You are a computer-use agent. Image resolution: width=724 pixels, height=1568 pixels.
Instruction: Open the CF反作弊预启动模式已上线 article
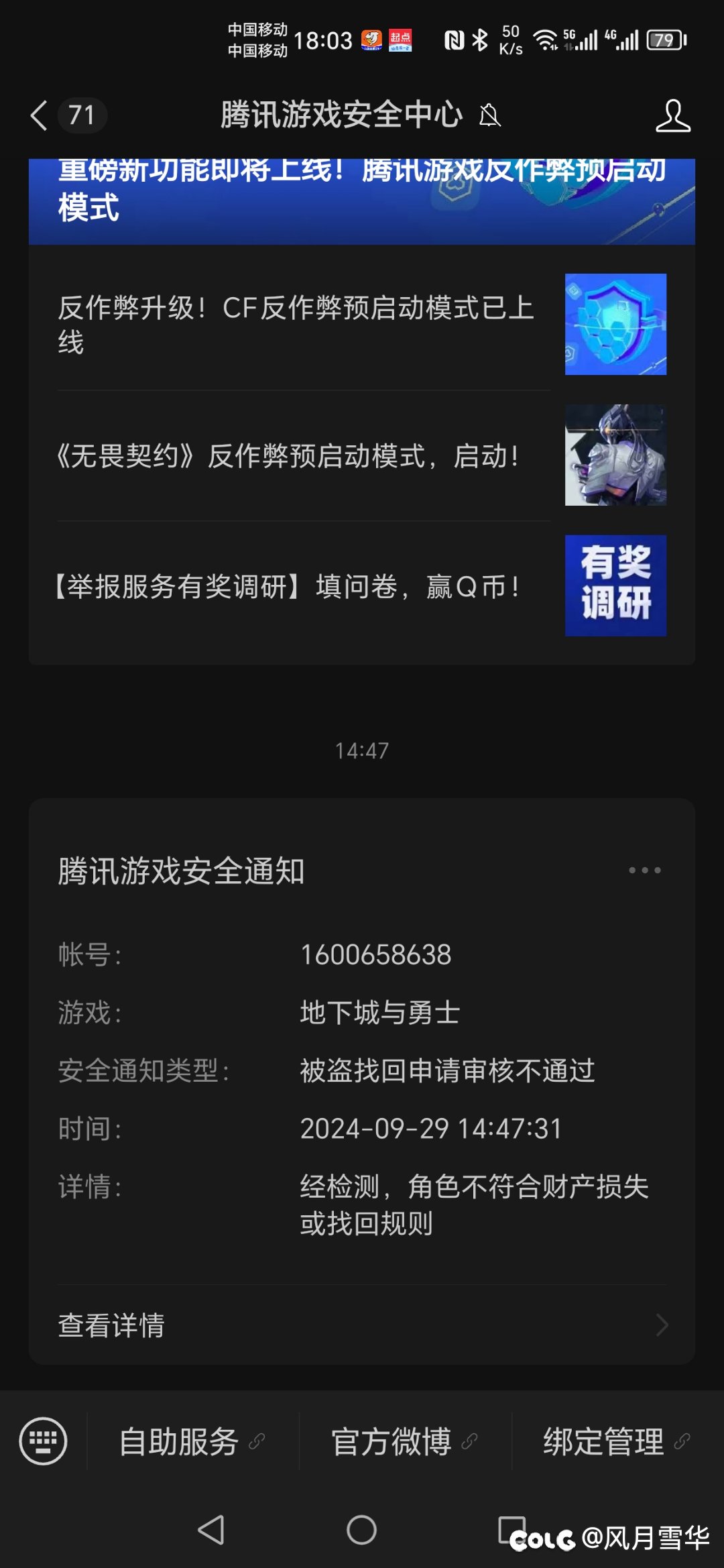pos(362,324)
